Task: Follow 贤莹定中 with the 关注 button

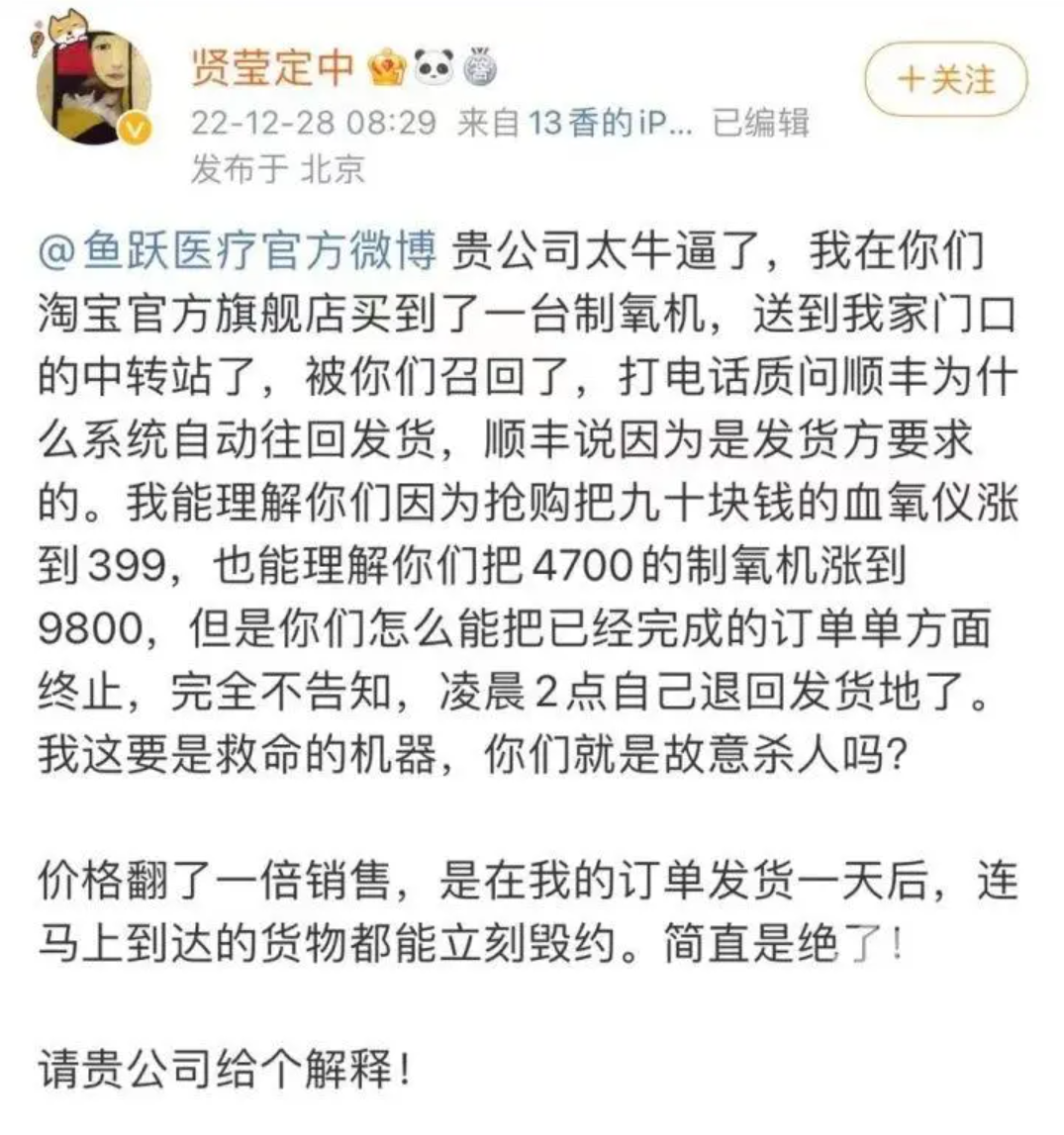Action: click(945, 79)
